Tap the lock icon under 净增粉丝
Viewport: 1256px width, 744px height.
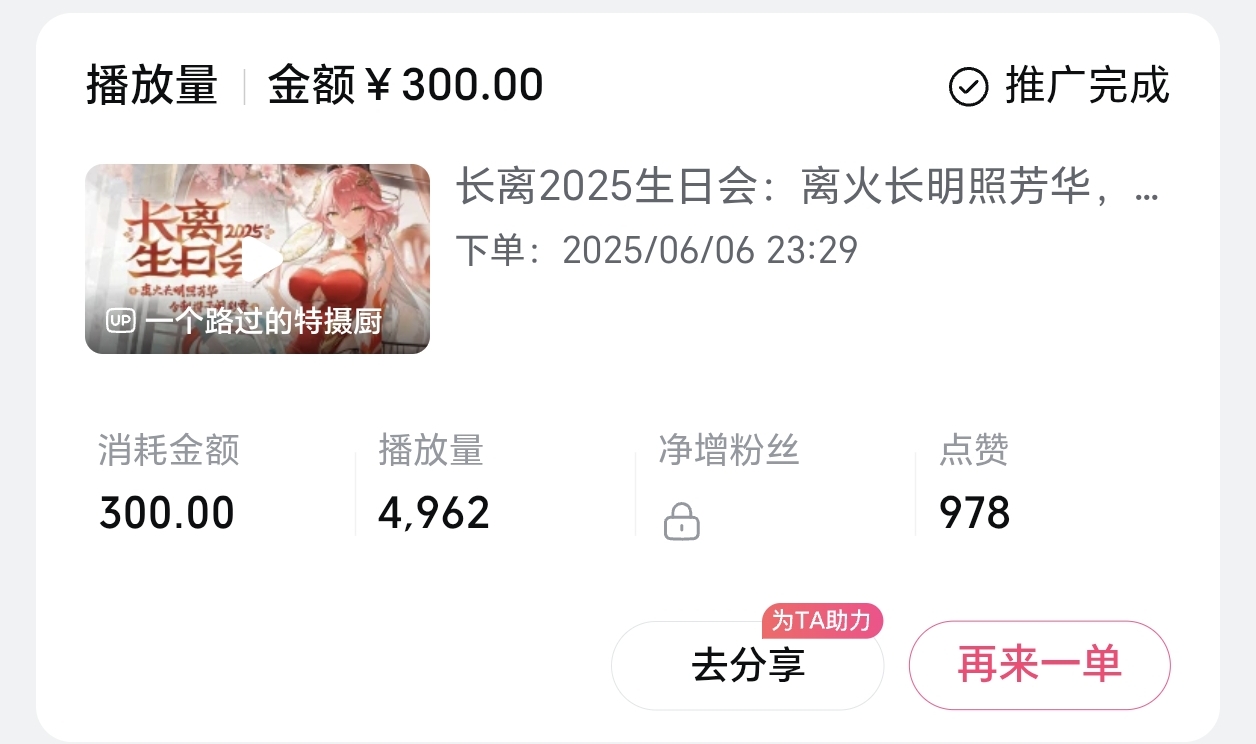coord(682,521)
